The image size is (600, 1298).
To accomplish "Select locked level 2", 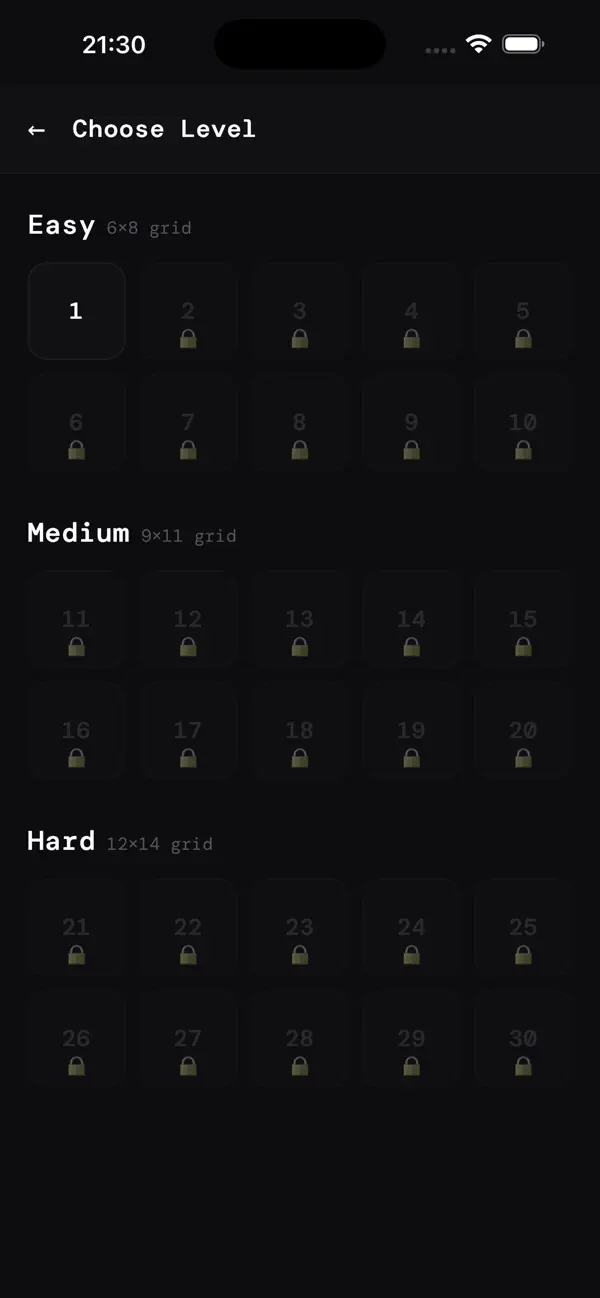I will tap(188, 311).
